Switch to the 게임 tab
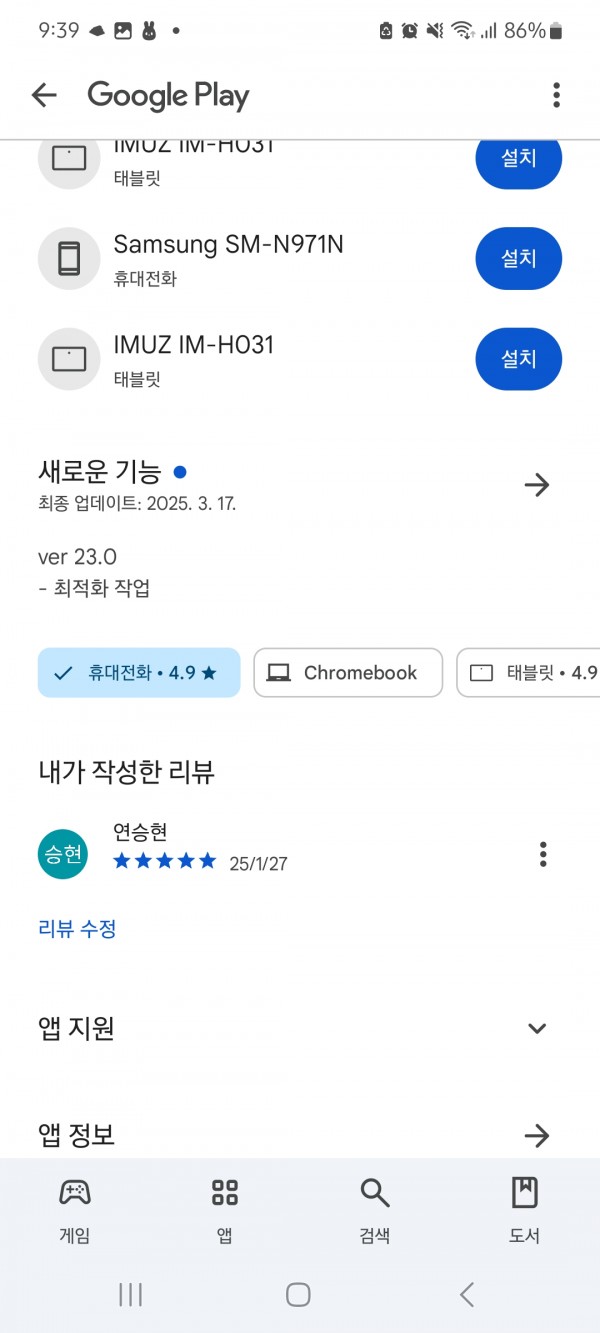The height and width of the screenshot is (1333, 600). (x=75, y=1209)
